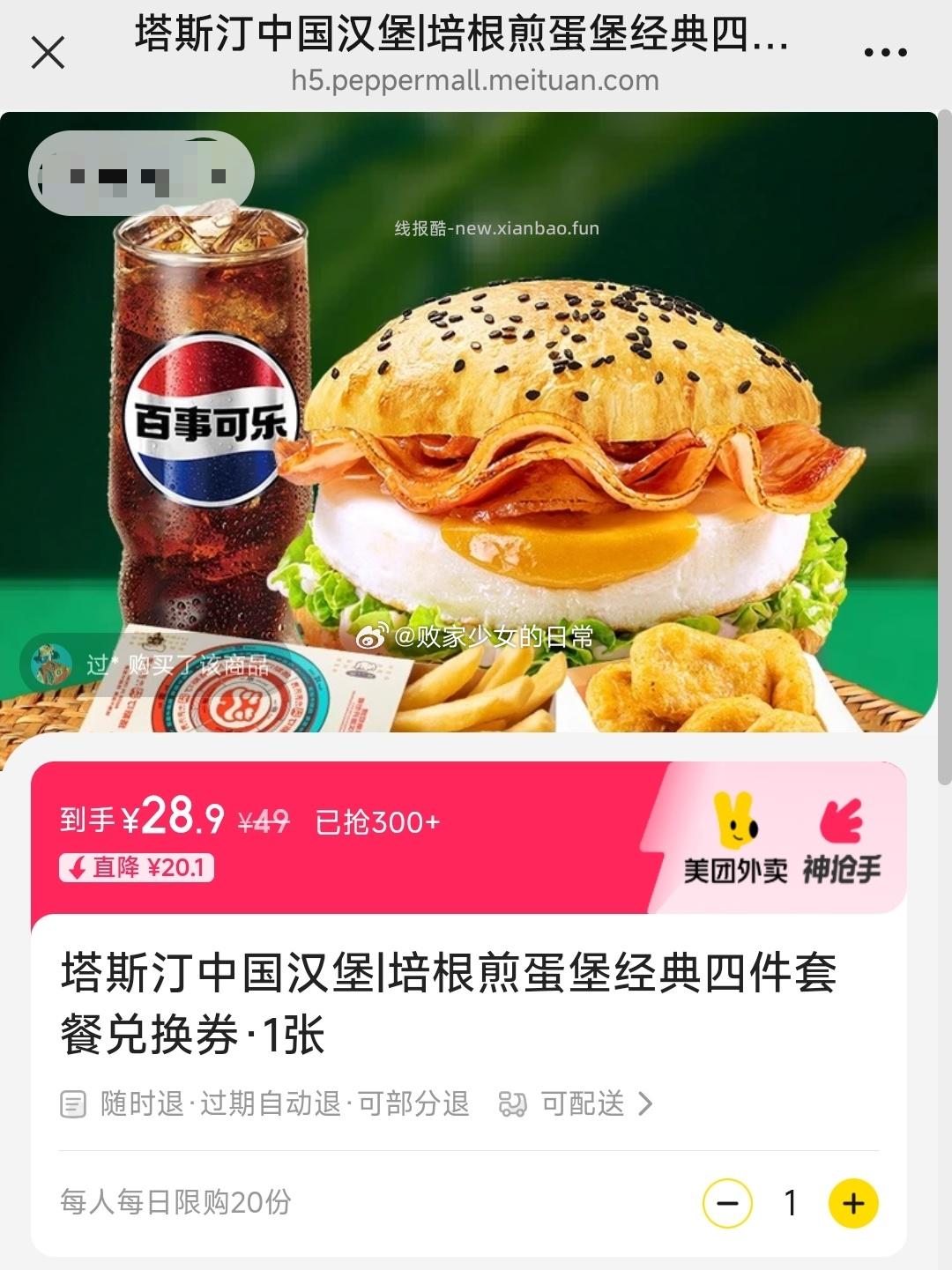Image resolution: width=952 pixels, height=1270 pixels.
Task: Close the Tastien burger webpage
Action: [x=48, y=53]
